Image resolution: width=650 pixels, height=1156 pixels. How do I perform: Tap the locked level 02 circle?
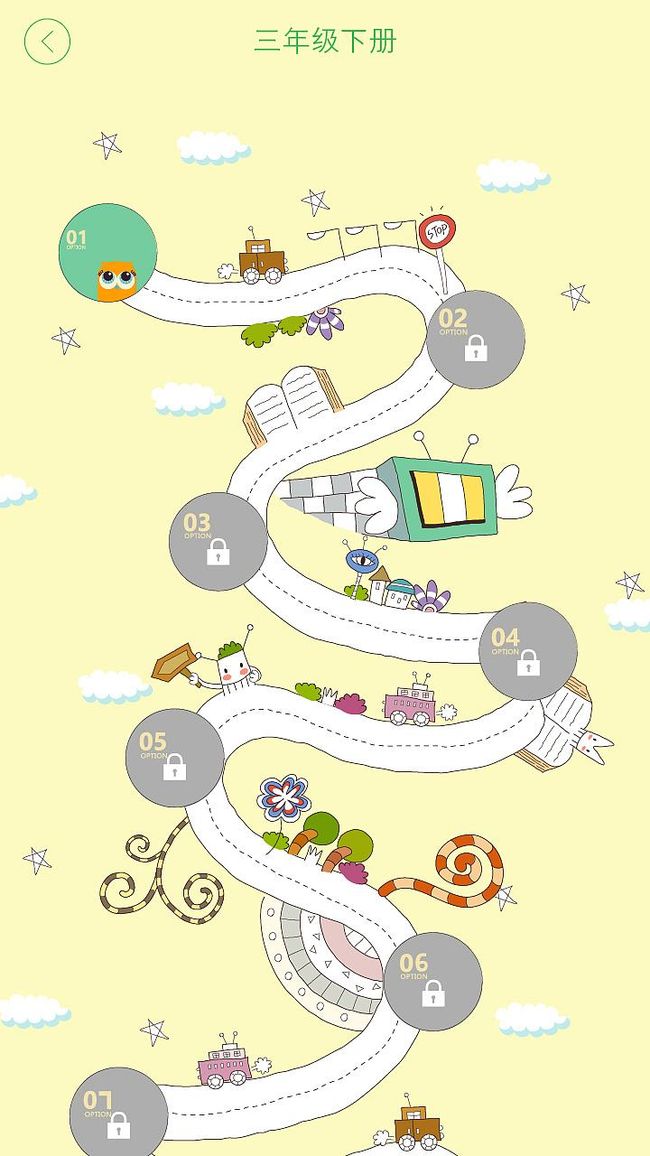(x=475, y=339)
